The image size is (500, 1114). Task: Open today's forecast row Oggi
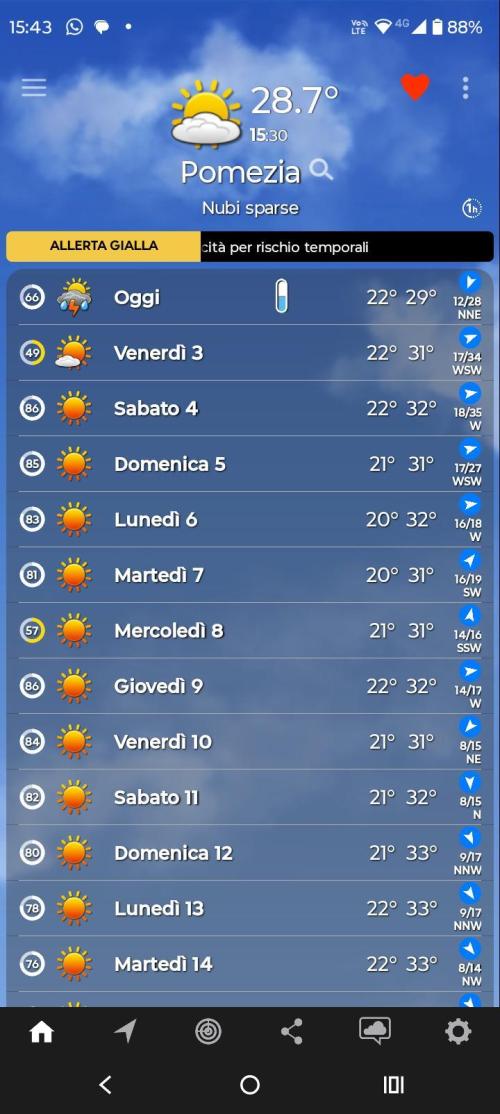250,297
